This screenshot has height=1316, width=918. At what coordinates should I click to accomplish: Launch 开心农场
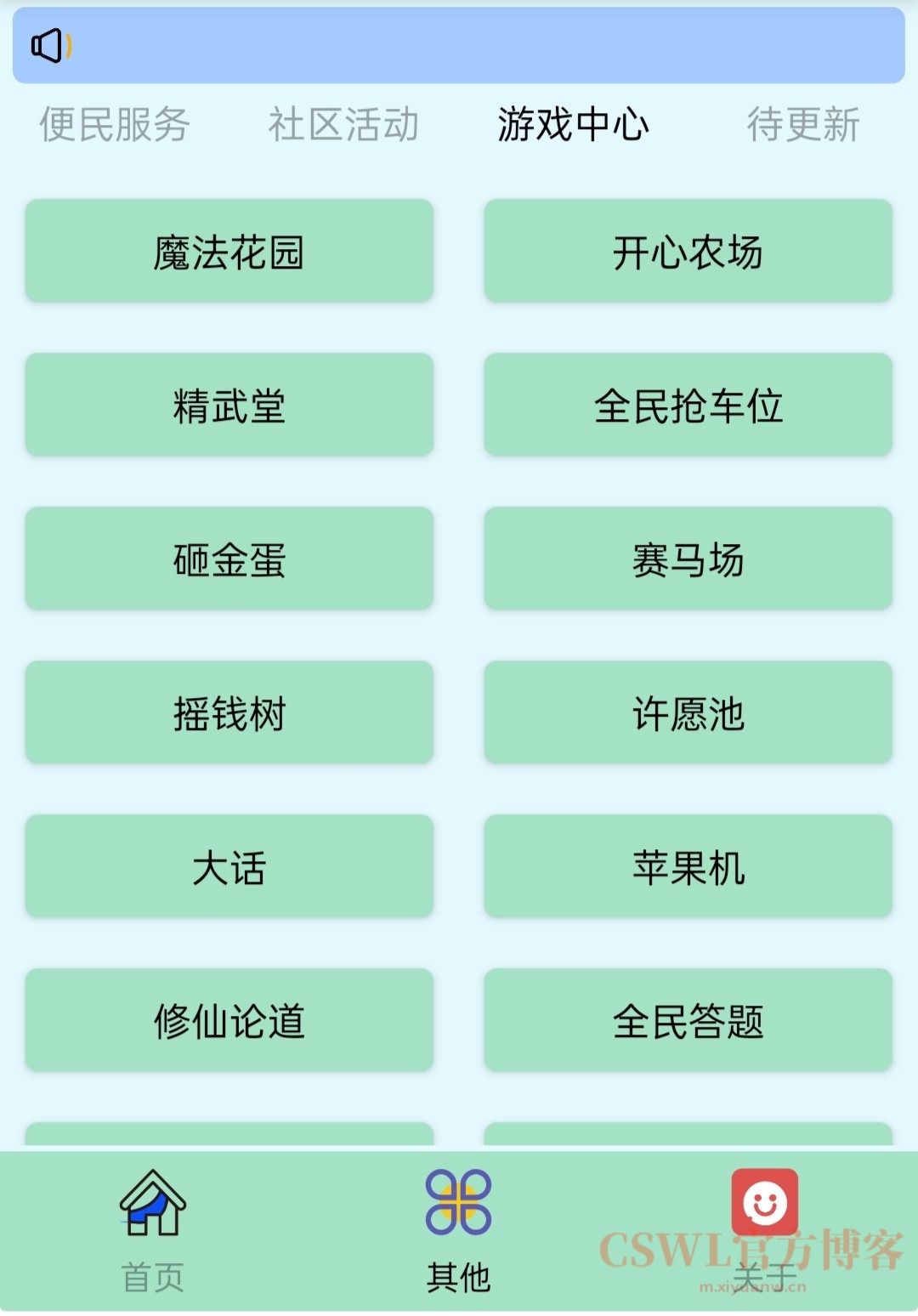click(x=688, y=252)
